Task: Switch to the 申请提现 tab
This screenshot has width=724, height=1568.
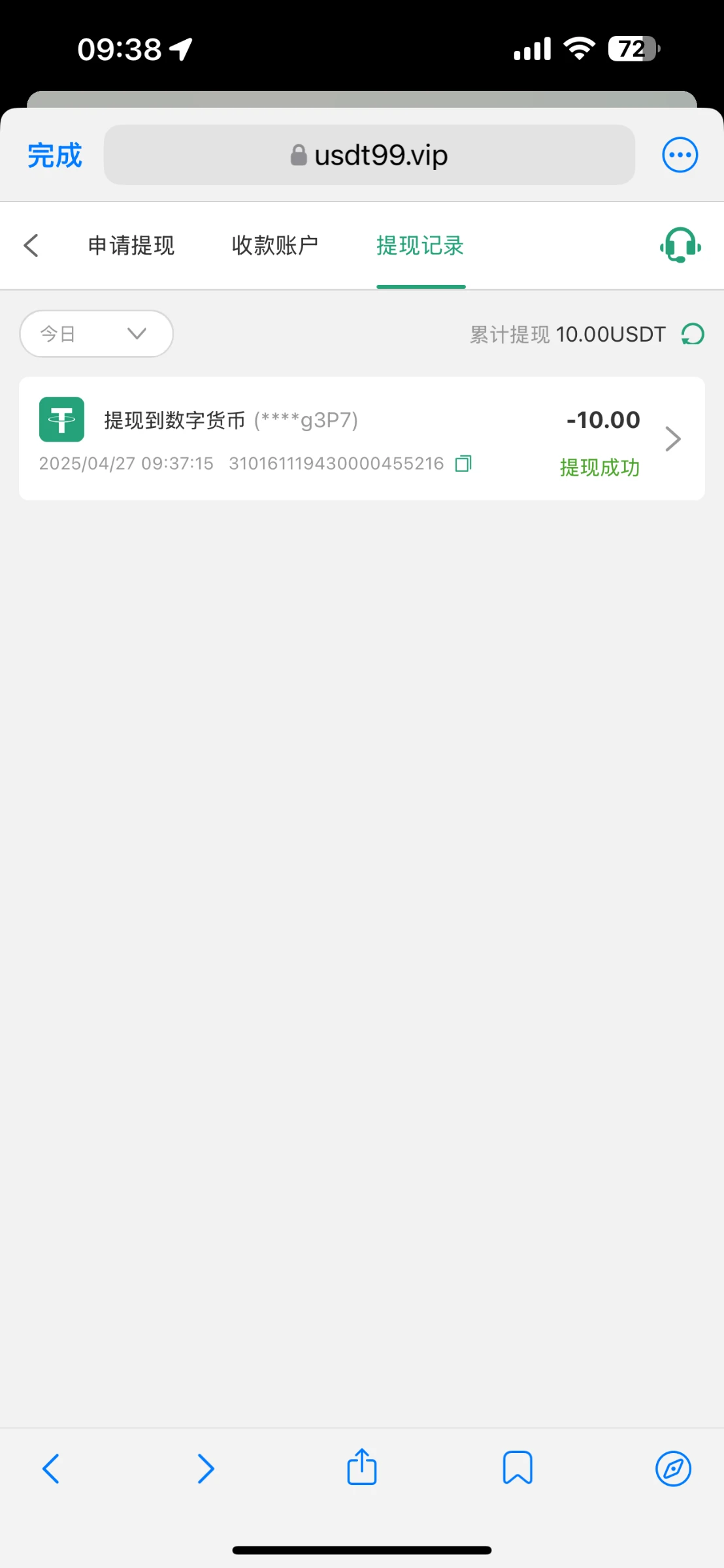Action: tap(131, 246)
